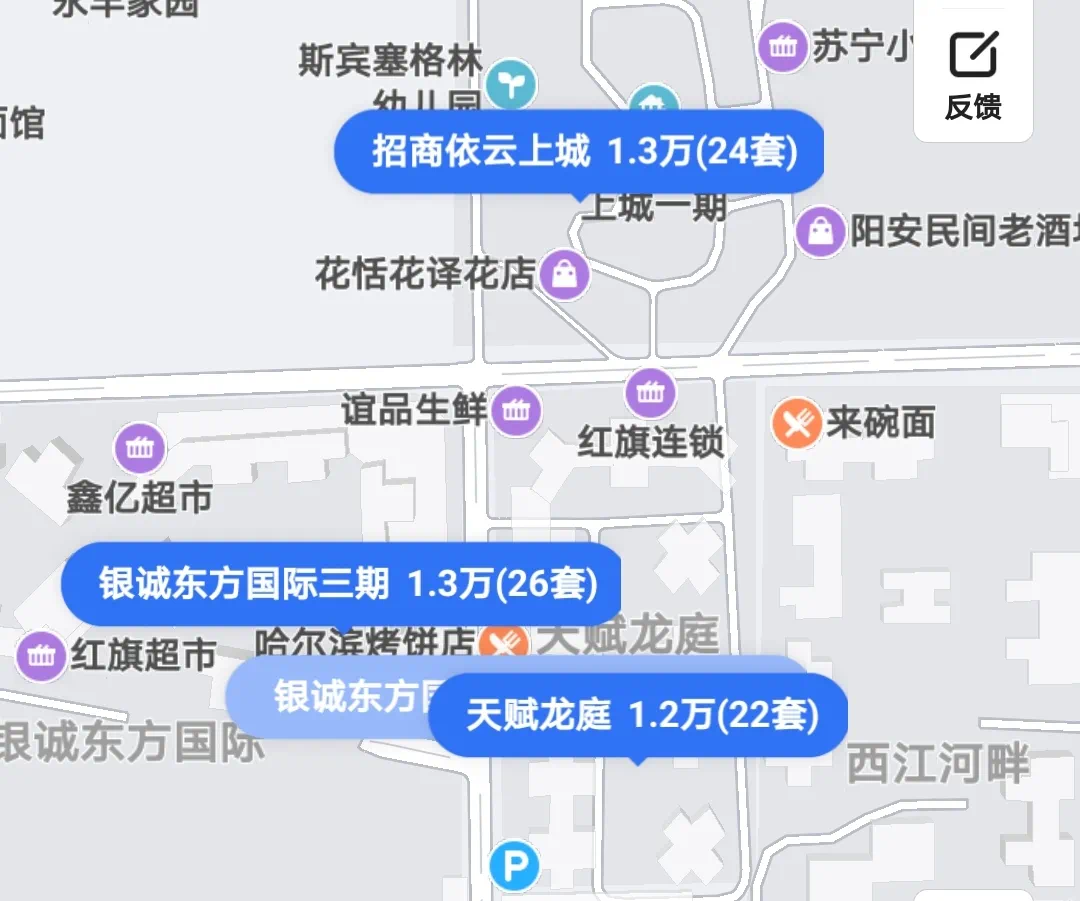
Task: Tap the 红旗连锁 store marker
Action: (650, 393)
